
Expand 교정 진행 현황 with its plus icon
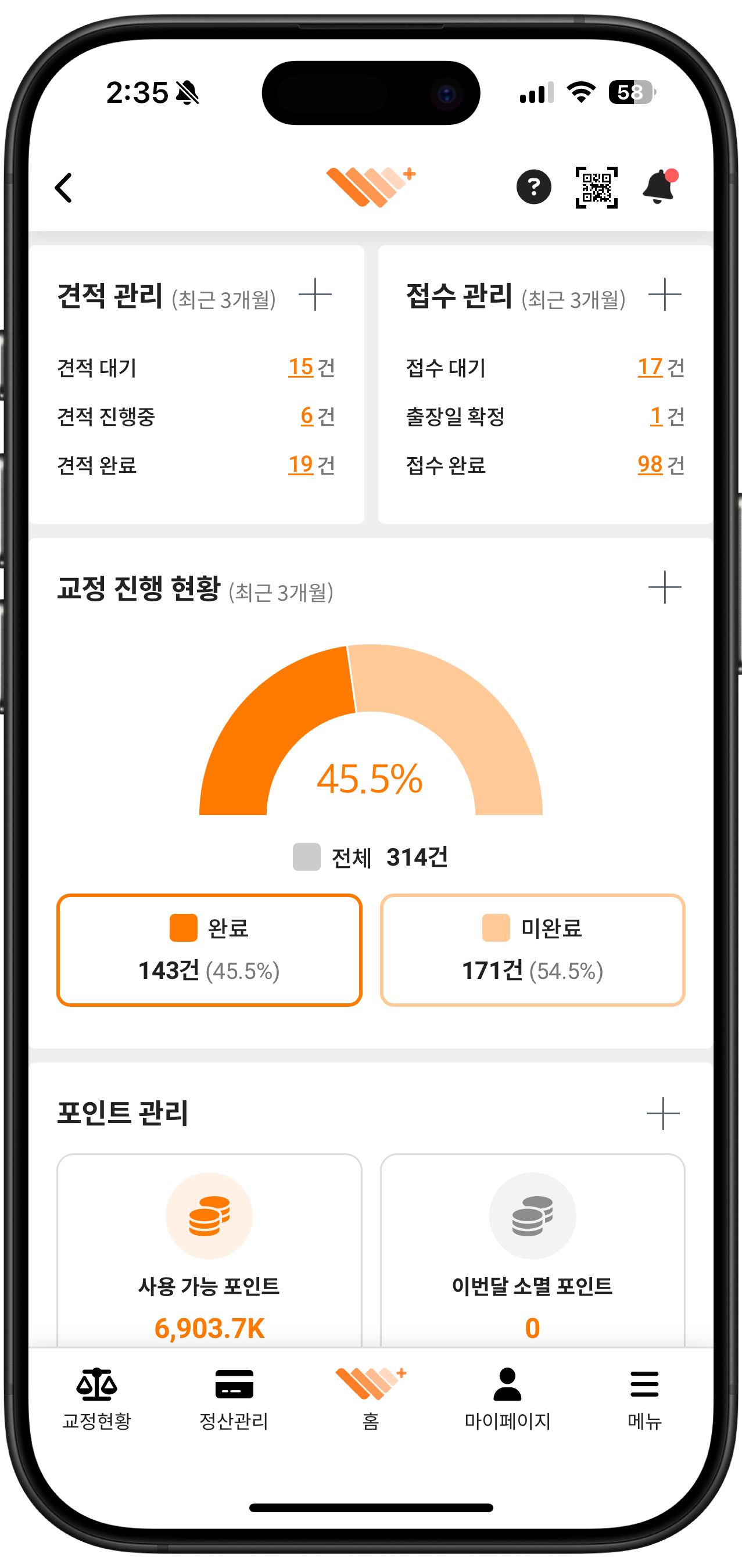(664, 587)
